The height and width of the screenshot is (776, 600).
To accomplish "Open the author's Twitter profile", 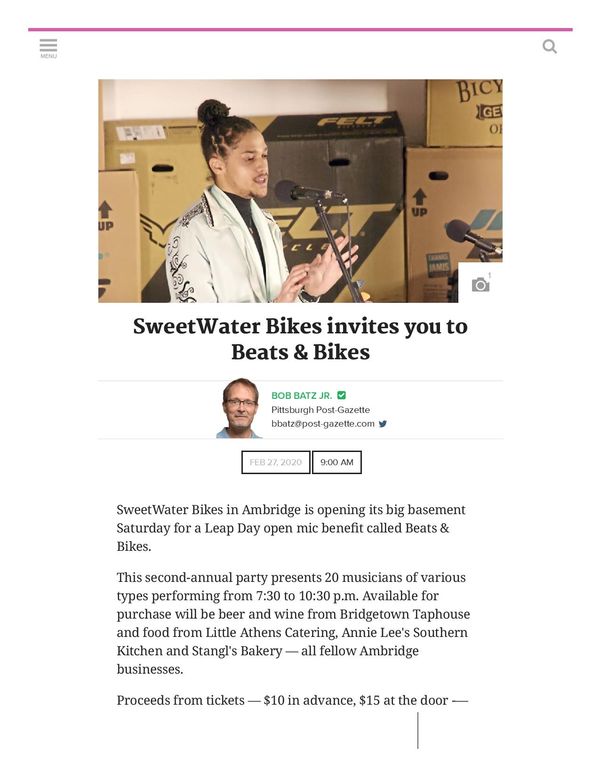I will point(383,424).
